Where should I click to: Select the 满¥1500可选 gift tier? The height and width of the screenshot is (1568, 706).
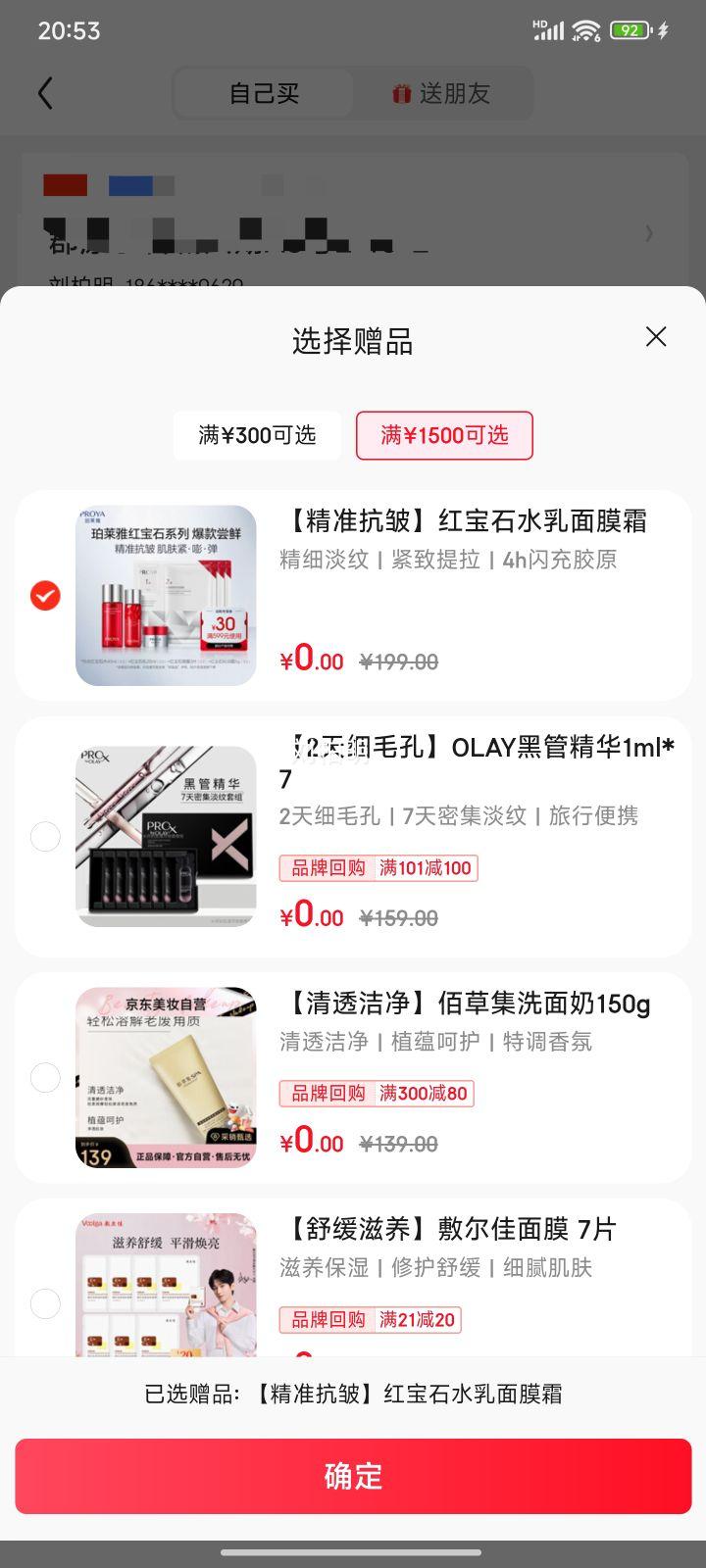(444, 435)
